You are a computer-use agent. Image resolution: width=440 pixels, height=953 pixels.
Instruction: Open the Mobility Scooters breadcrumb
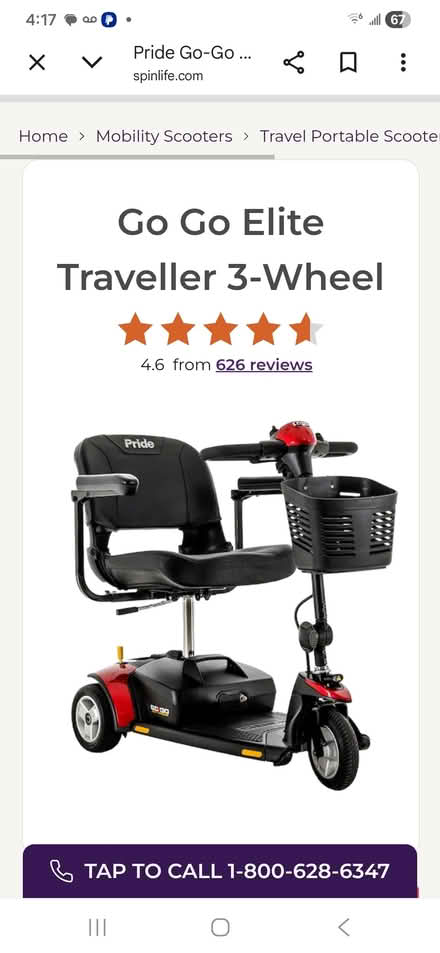click(164, 136)
